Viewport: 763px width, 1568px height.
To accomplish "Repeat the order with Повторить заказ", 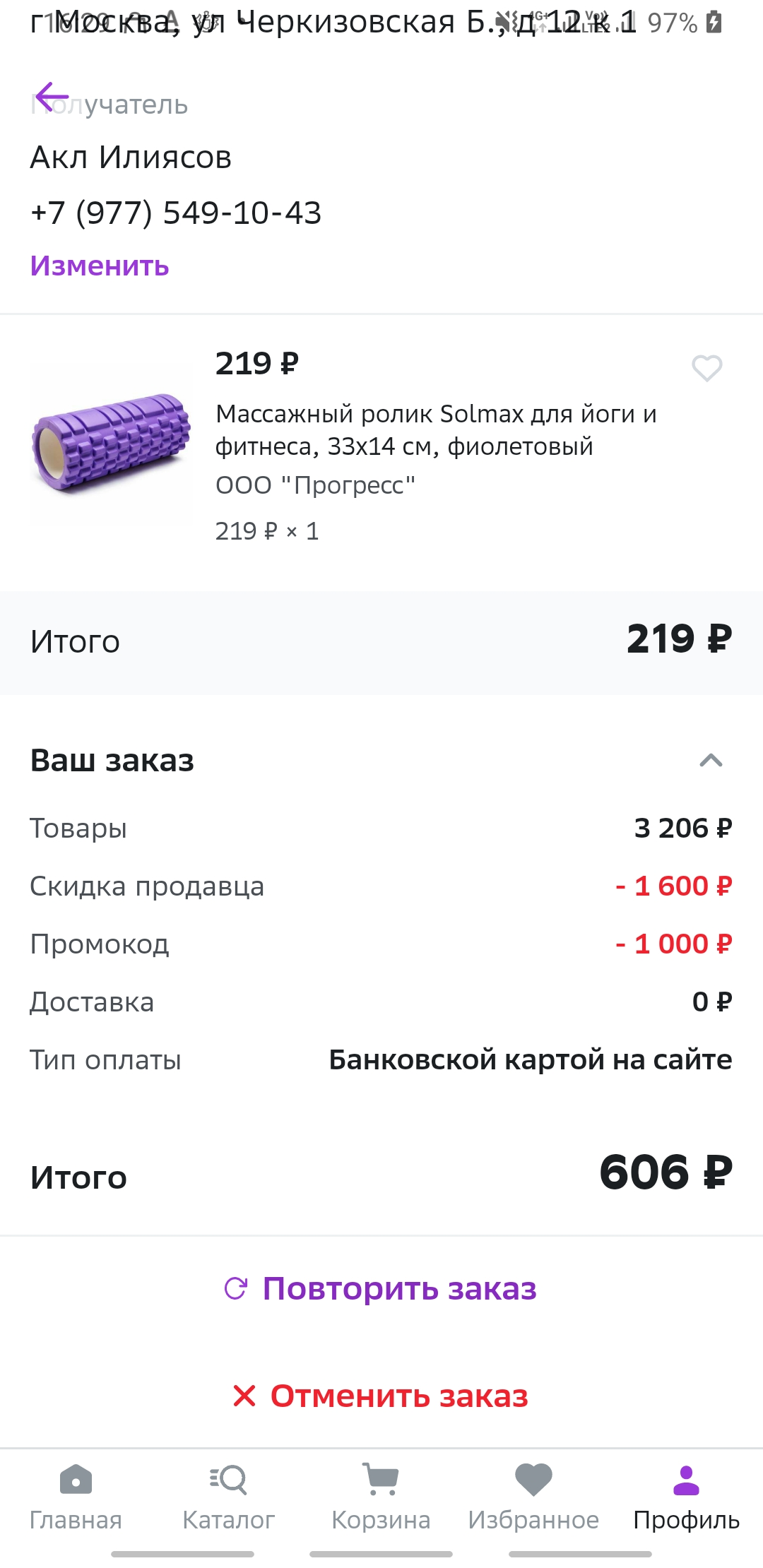I will [x=381, y=1289].
